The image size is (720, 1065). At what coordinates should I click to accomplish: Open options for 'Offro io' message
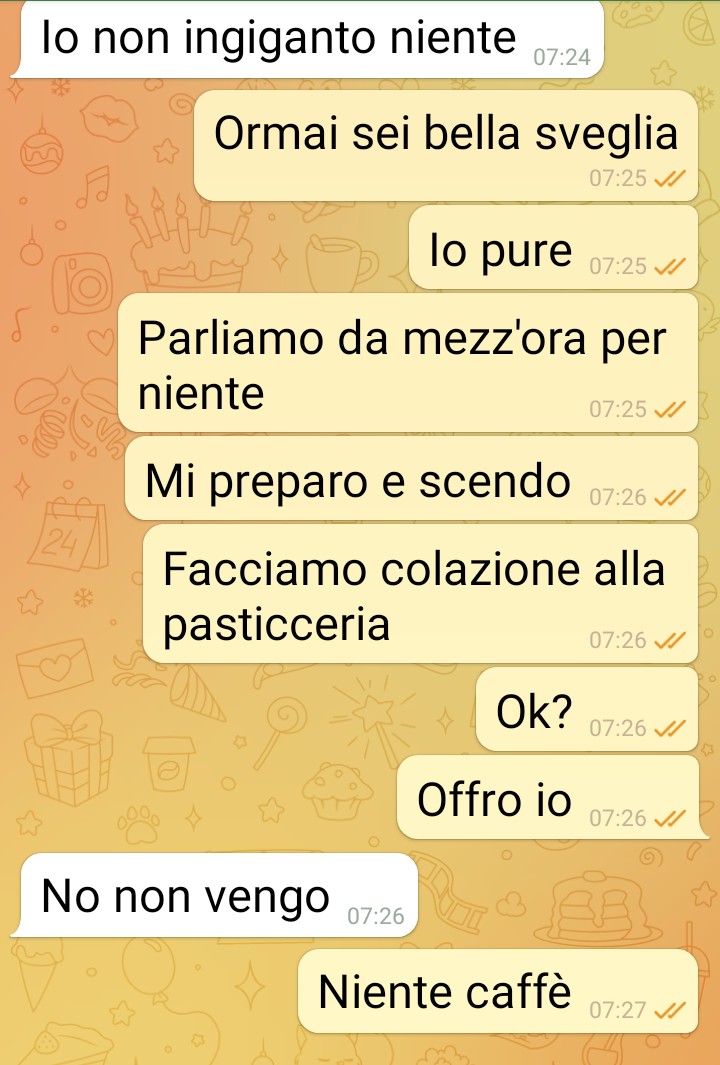(x=546, y=799)
